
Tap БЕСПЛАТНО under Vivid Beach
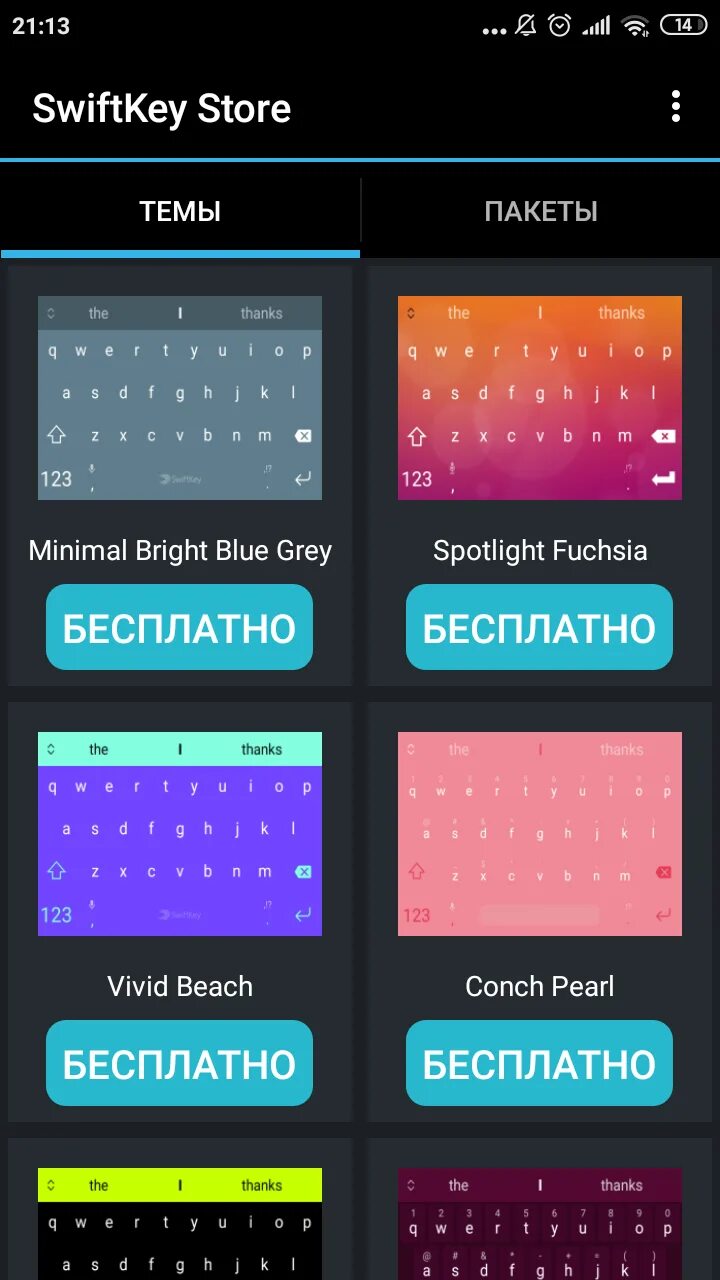tap(180, 1064)
